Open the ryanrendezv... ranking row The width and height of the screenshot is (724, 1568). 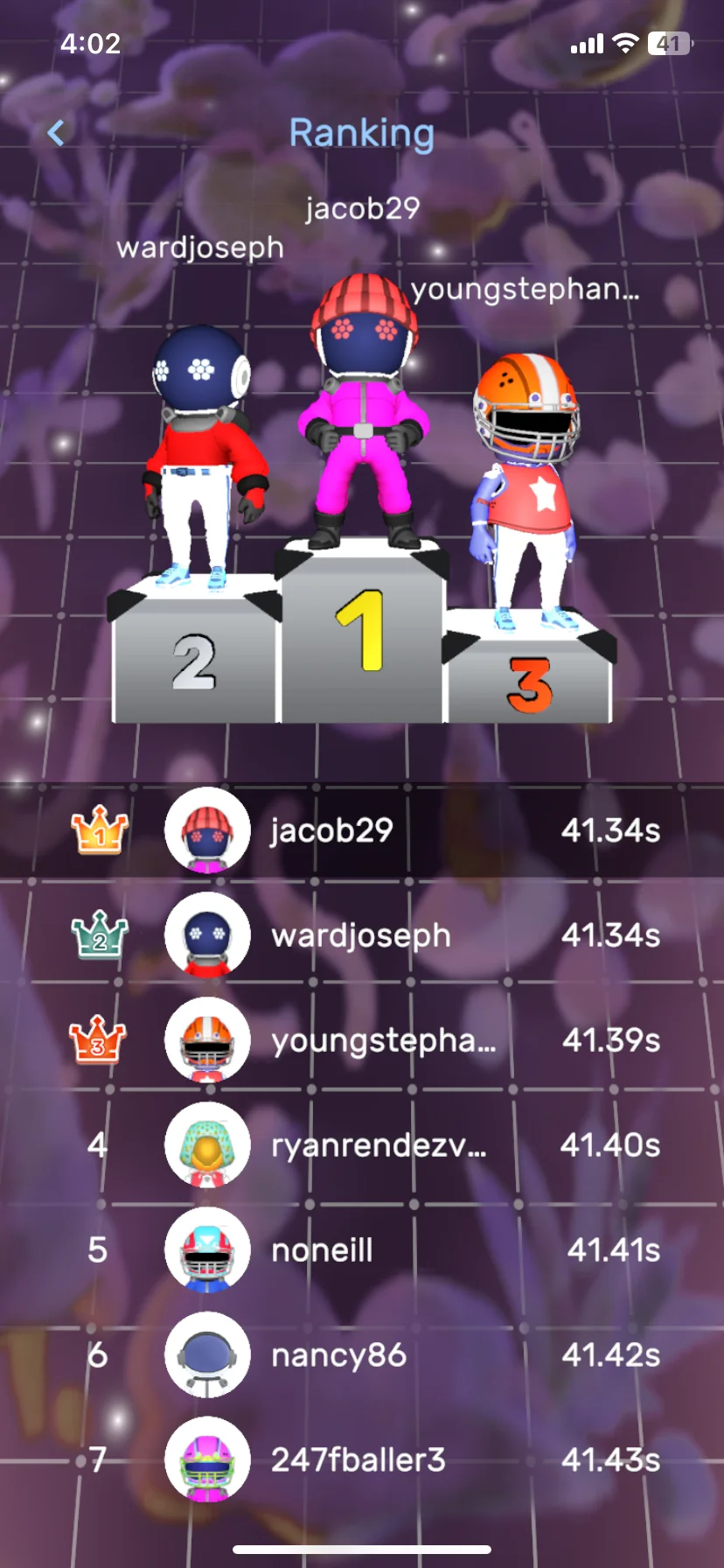362,1144
